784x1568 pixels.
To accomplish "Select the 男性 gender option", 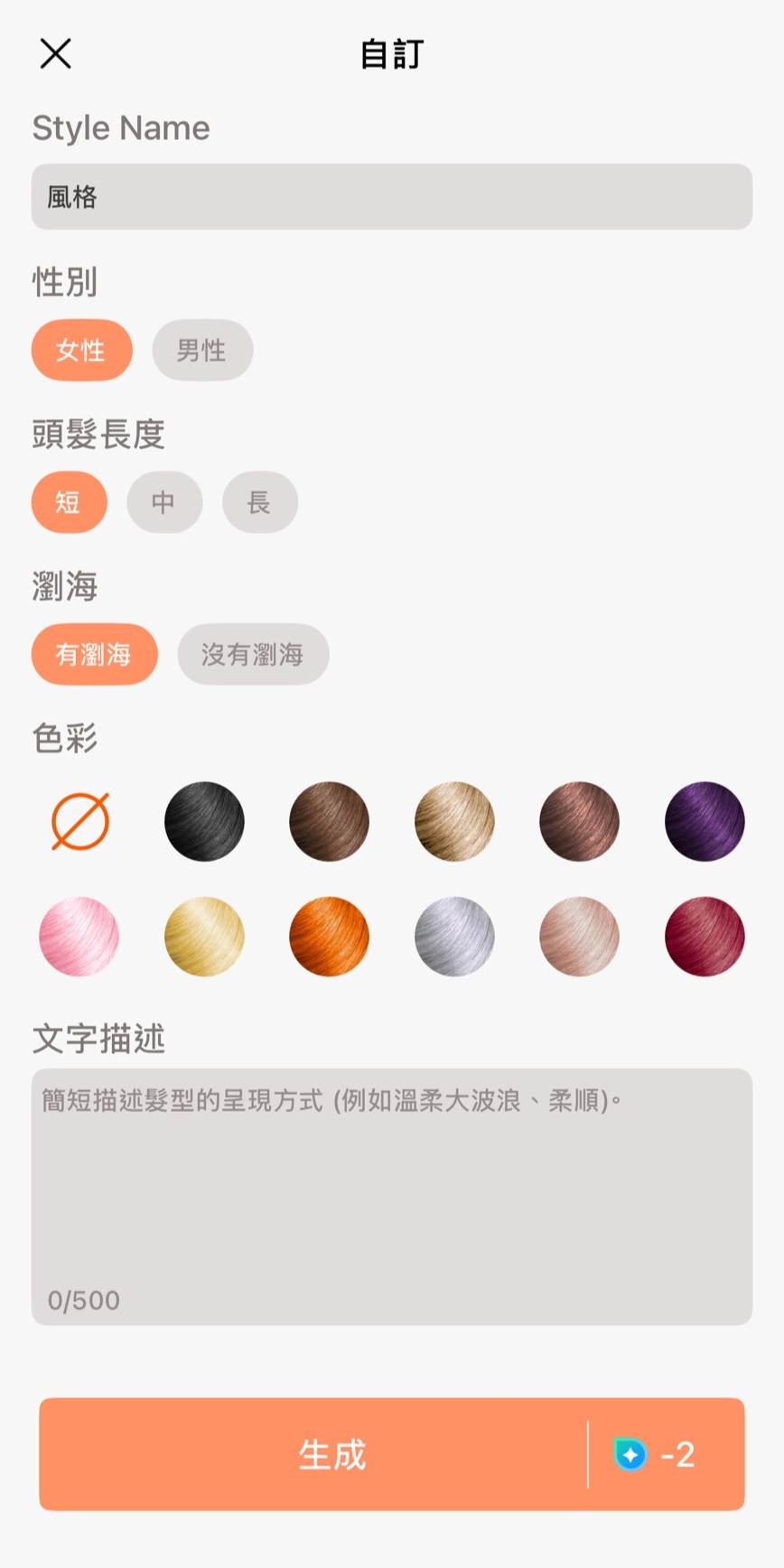I will tap(202, 350).
